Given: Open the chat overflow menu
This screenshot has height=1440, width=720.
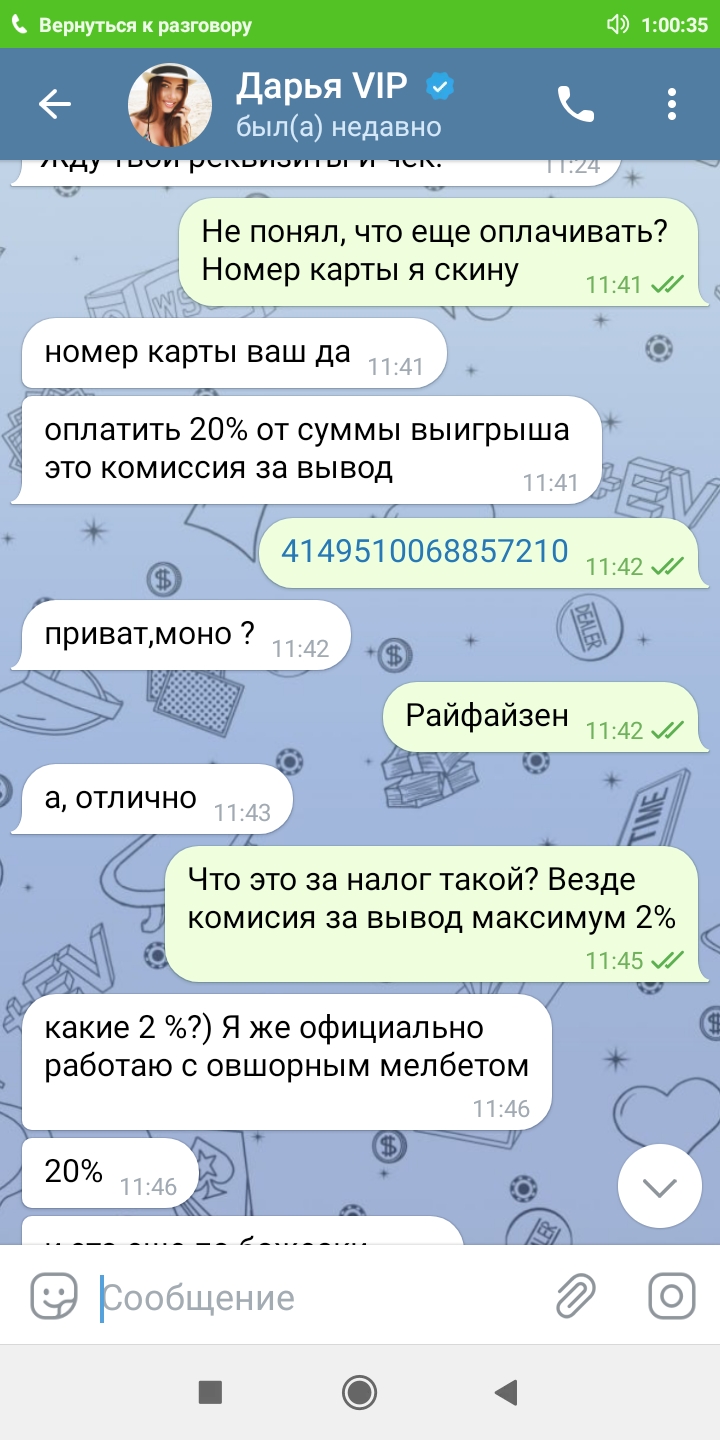Looking at the screenshot, I should [x=672, y=105].
